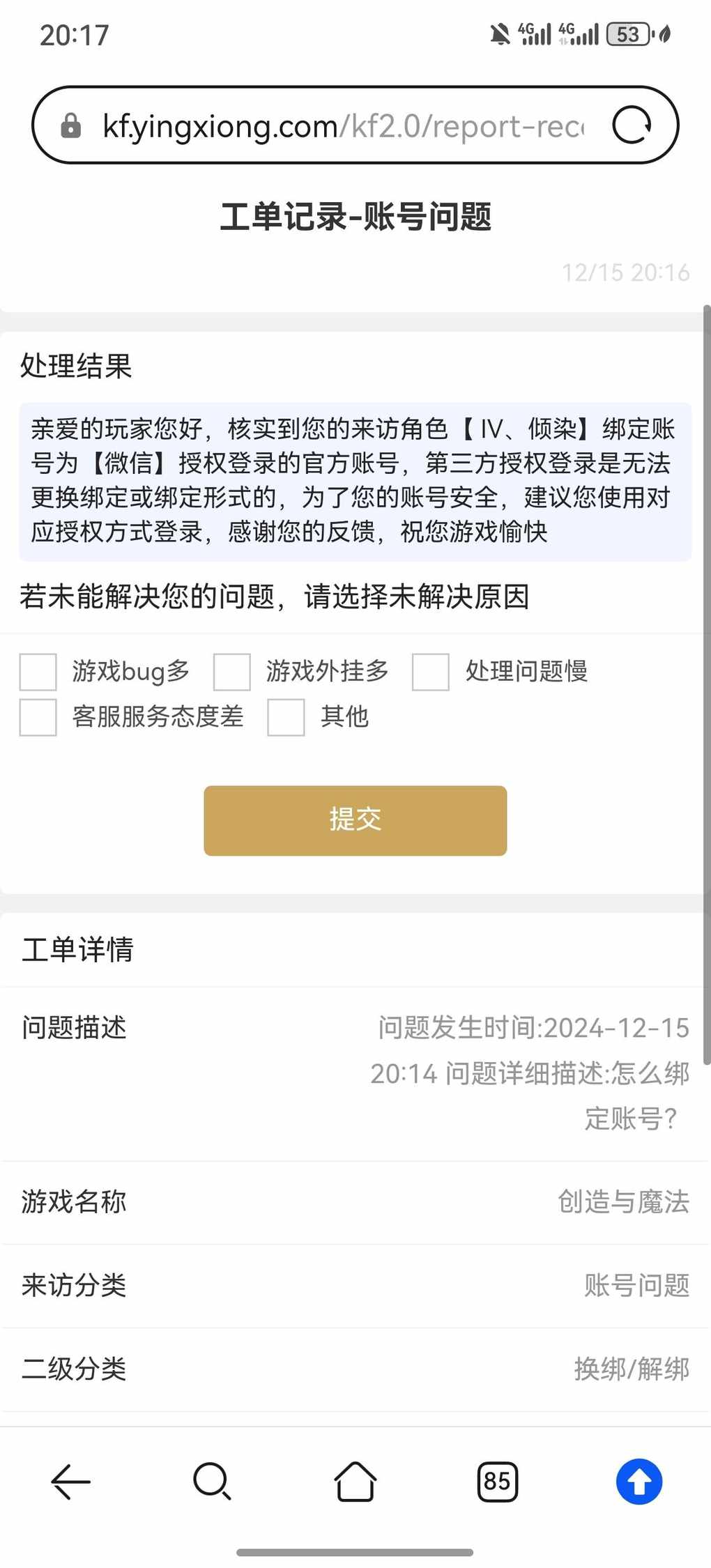Image resolution: width=711 pixels, height=1568 pixels.
Task: Go back with the browser back arrow
Action: click(71, 1481)
